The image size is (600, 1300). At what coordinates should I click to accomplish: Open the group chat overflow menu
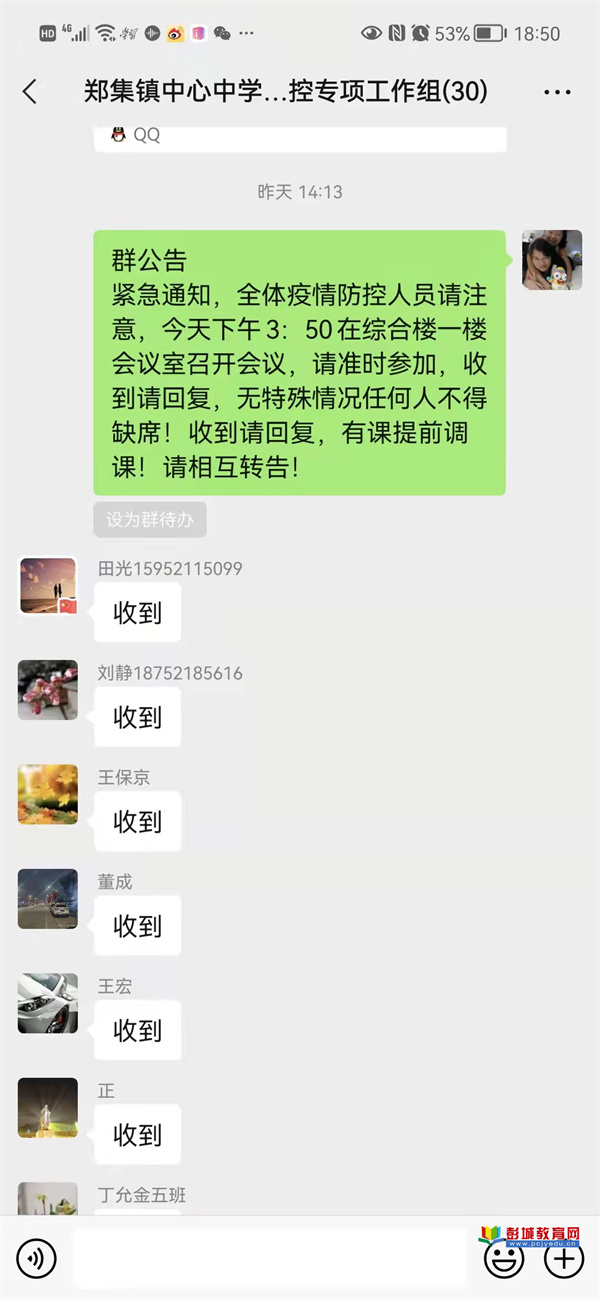[x=557, y=92]
